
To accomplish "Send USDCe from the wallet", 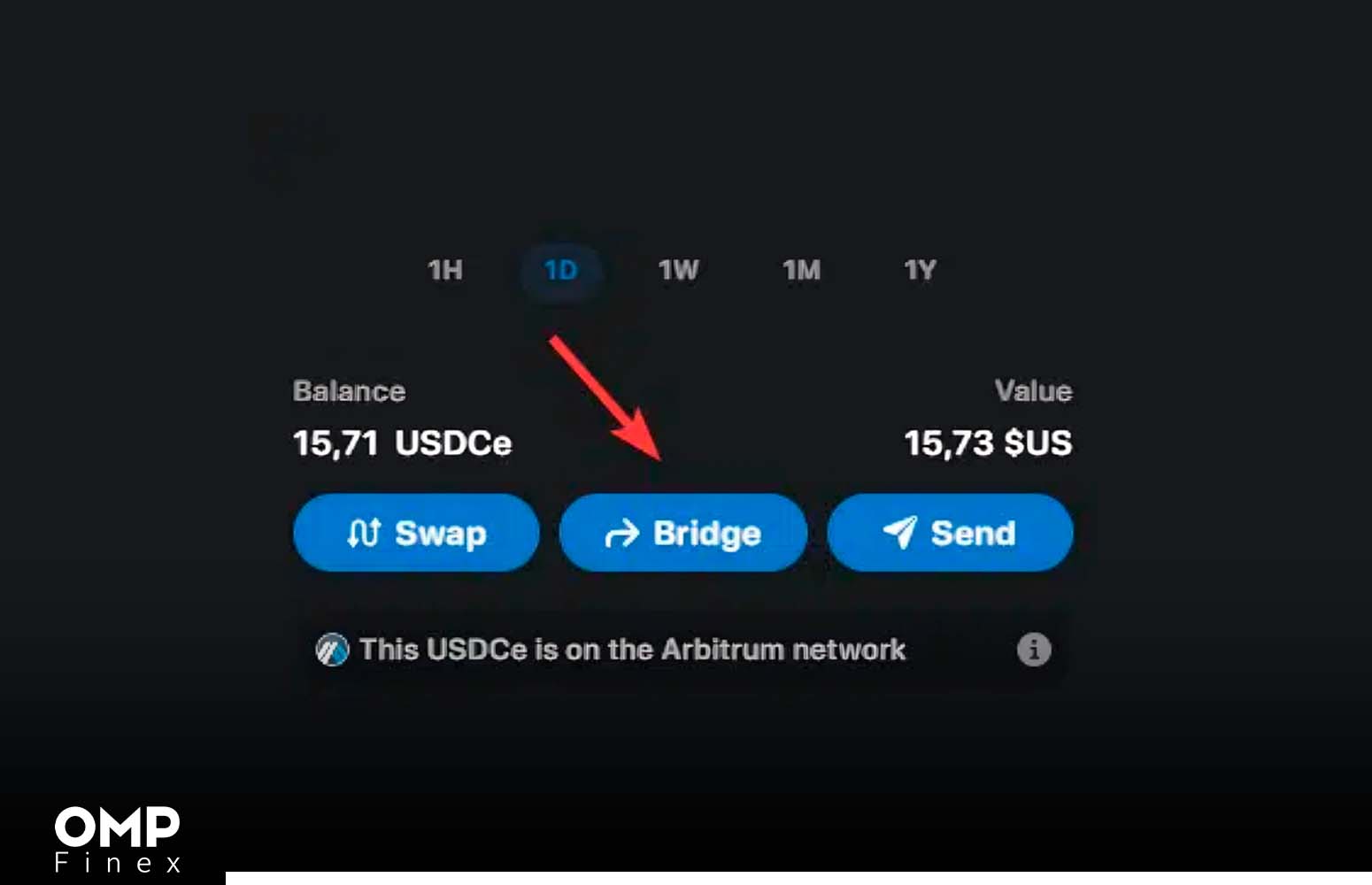I will pyautogui.click(x=950, y=533).
